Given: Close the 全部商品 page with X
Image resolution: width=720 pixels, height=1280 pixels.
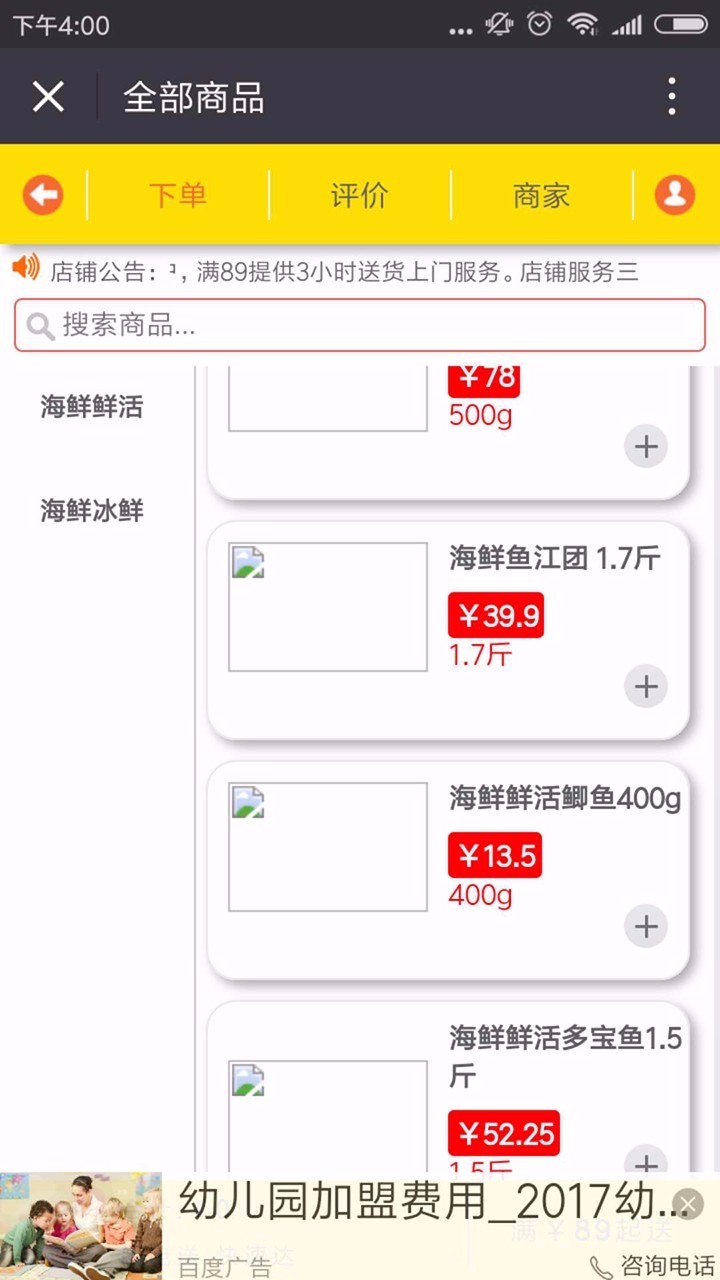Looking at the screenshot, I should (x=48, y=97).
